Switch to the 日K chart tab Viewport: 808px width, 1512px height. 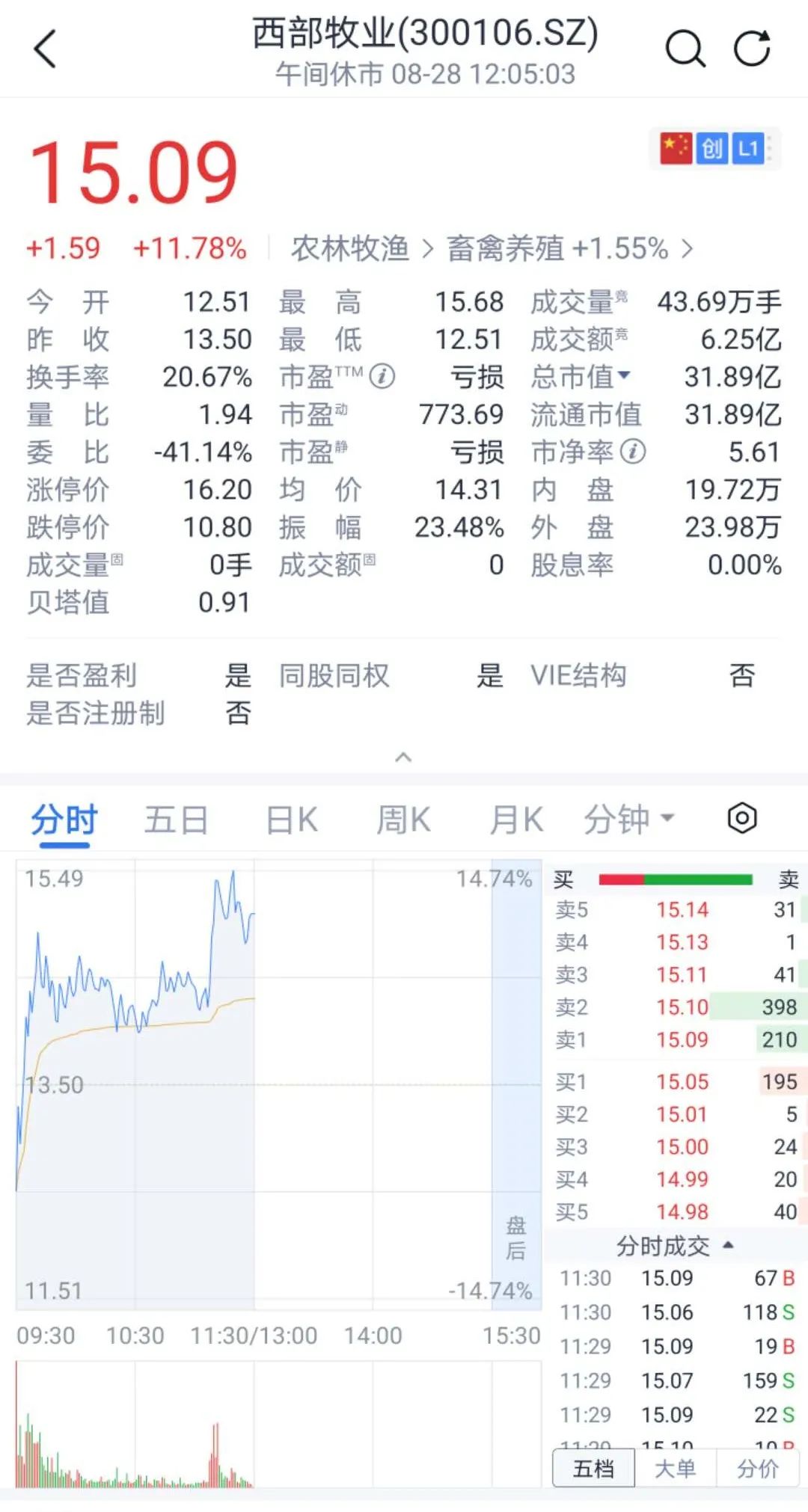coord(291,820)
